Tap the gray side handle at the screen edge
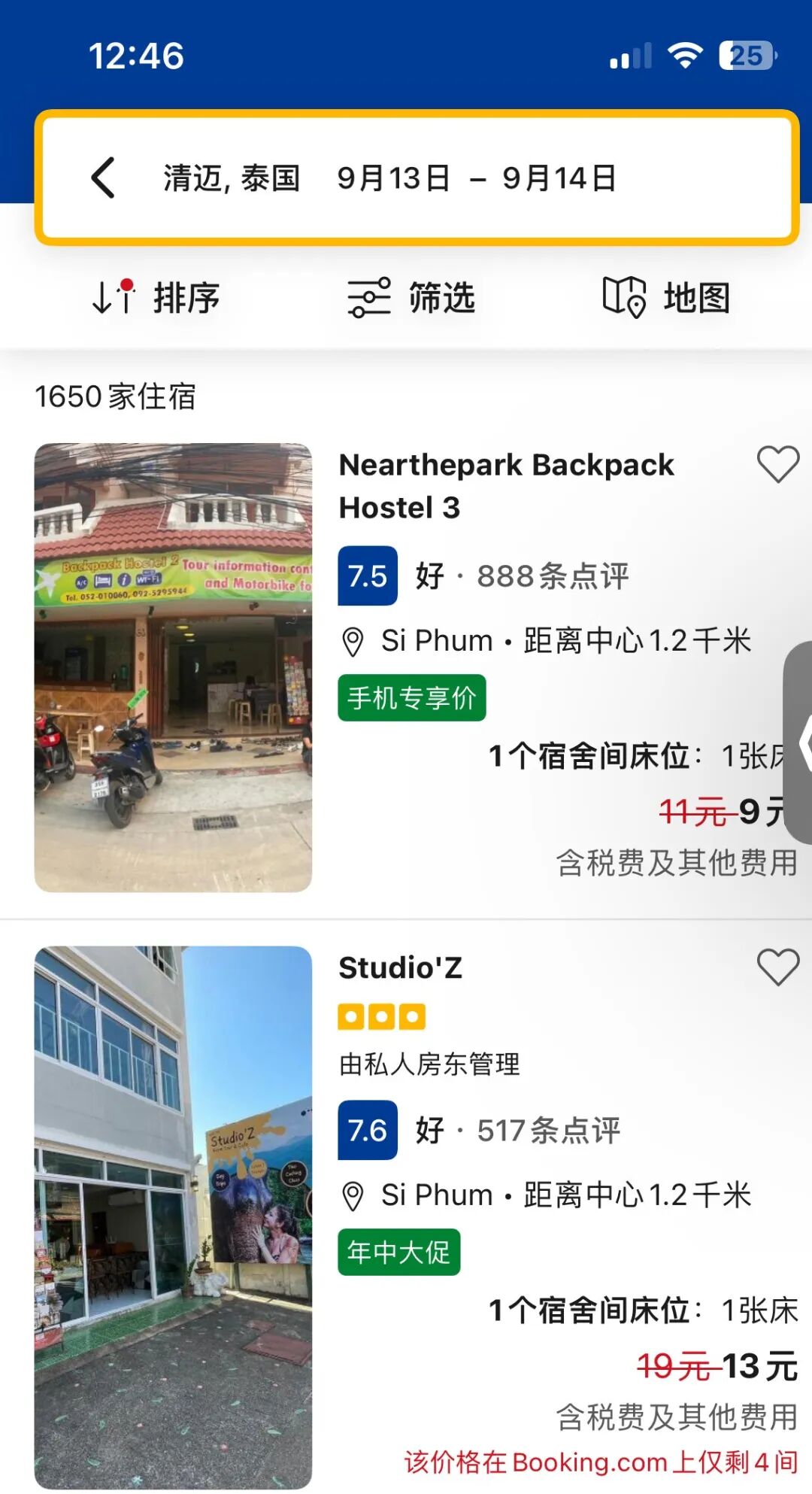 [x=800, y=742]
